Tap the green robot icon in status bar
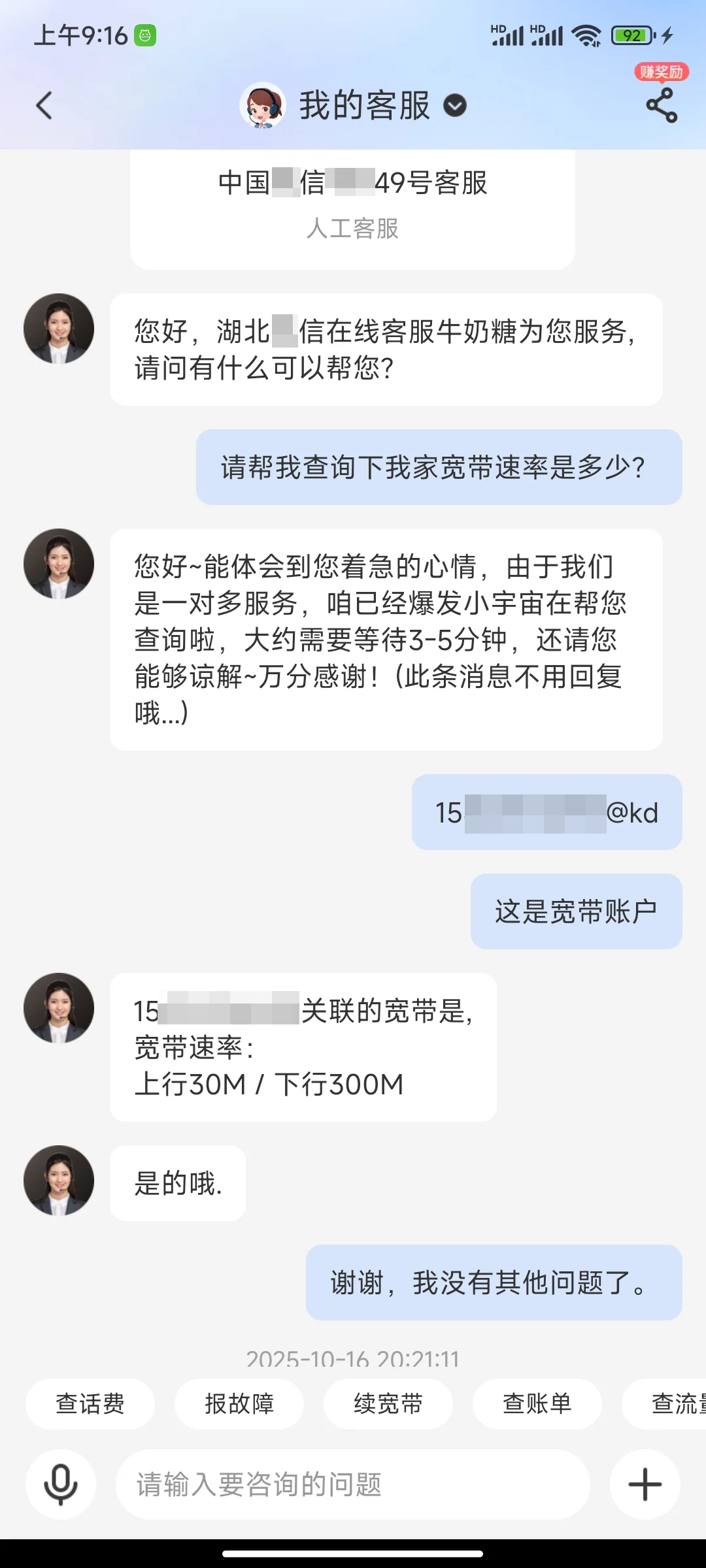 click(145, 36)
